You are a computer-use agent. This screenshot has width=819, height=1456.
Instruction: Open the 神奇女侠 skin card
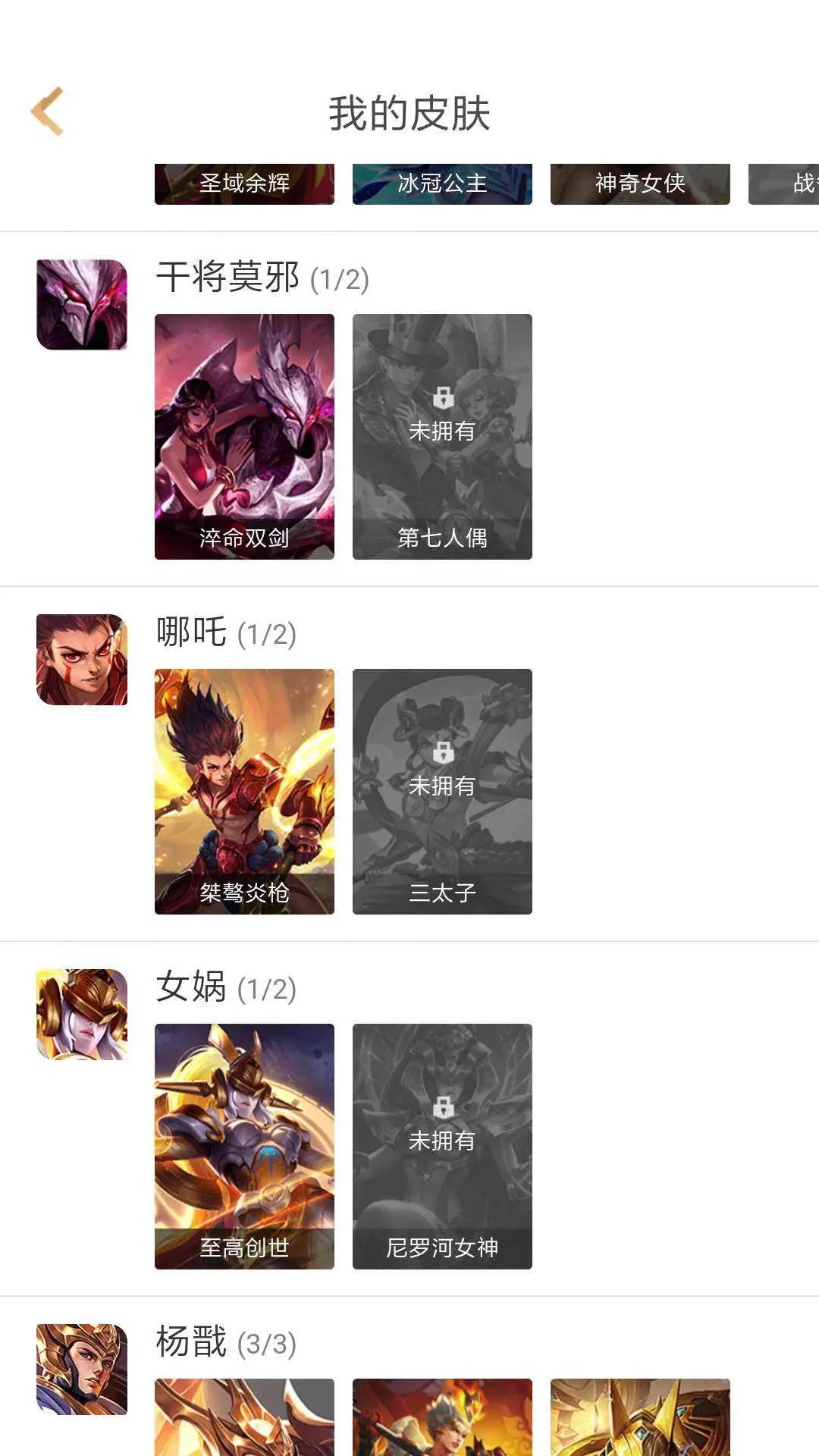click(640, 184)
